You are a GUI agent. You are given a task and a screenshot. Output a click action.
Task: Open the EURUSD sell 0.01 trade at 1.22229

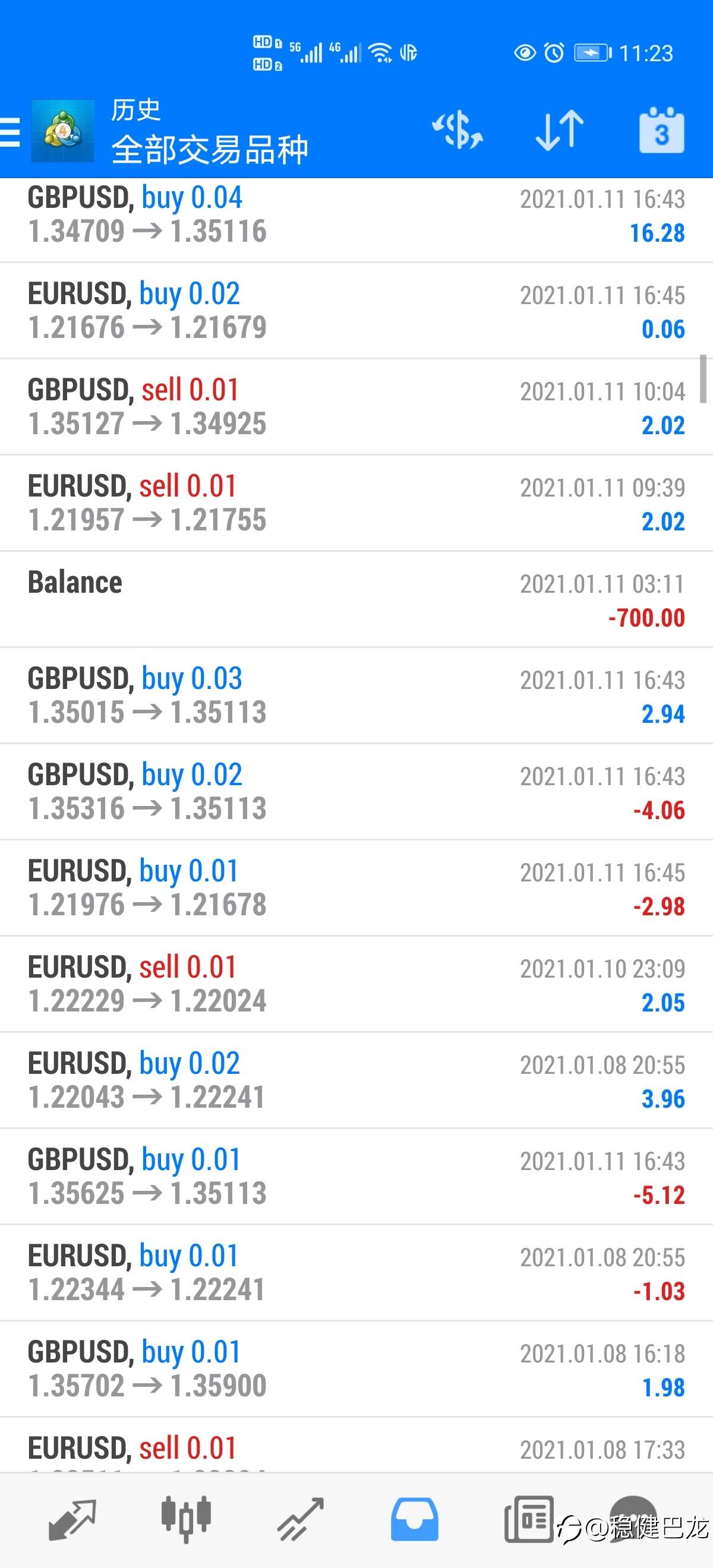pyautogui.click(x=356, y=984)
